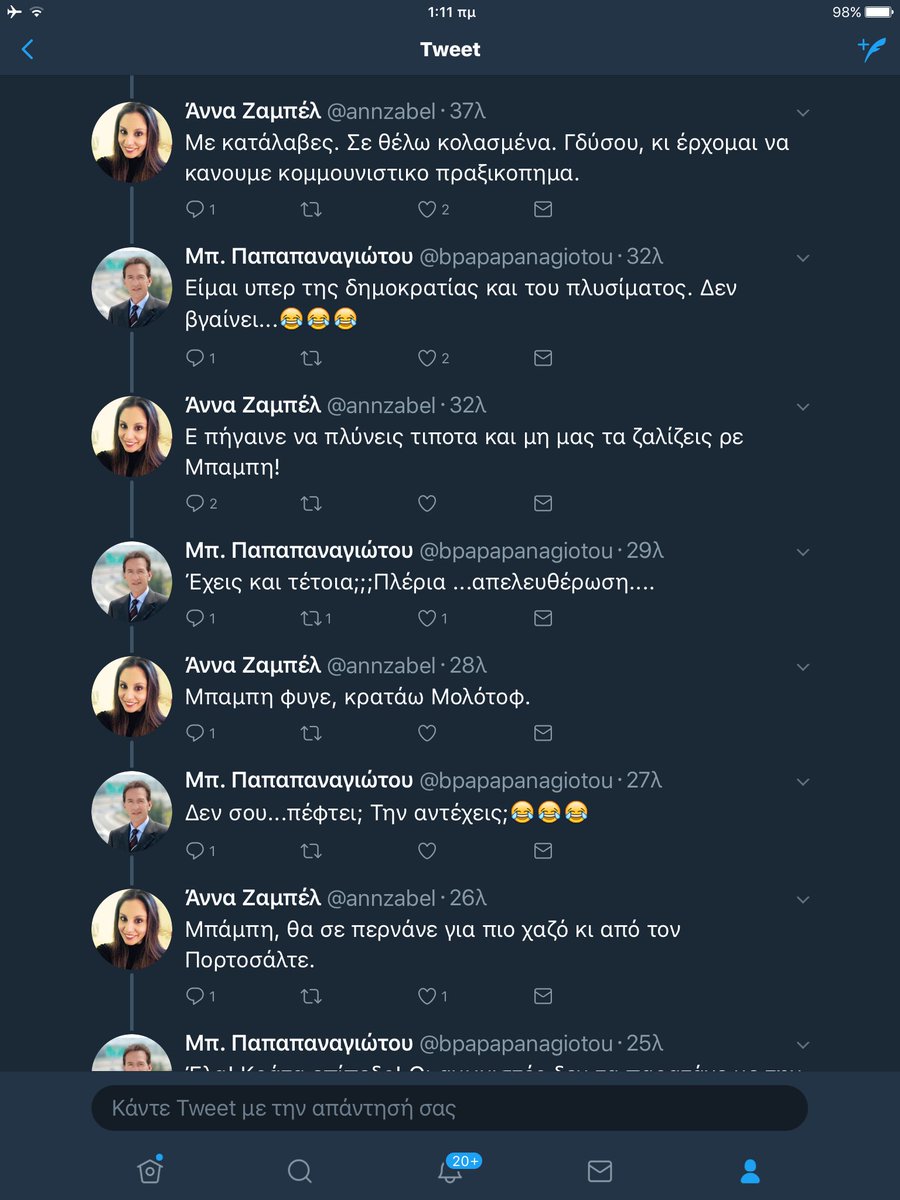Retweet the tweet mentioning Πορτοσάλτε
The height and width of the screenshot is (1200, 900).
(x=311, y=996)
